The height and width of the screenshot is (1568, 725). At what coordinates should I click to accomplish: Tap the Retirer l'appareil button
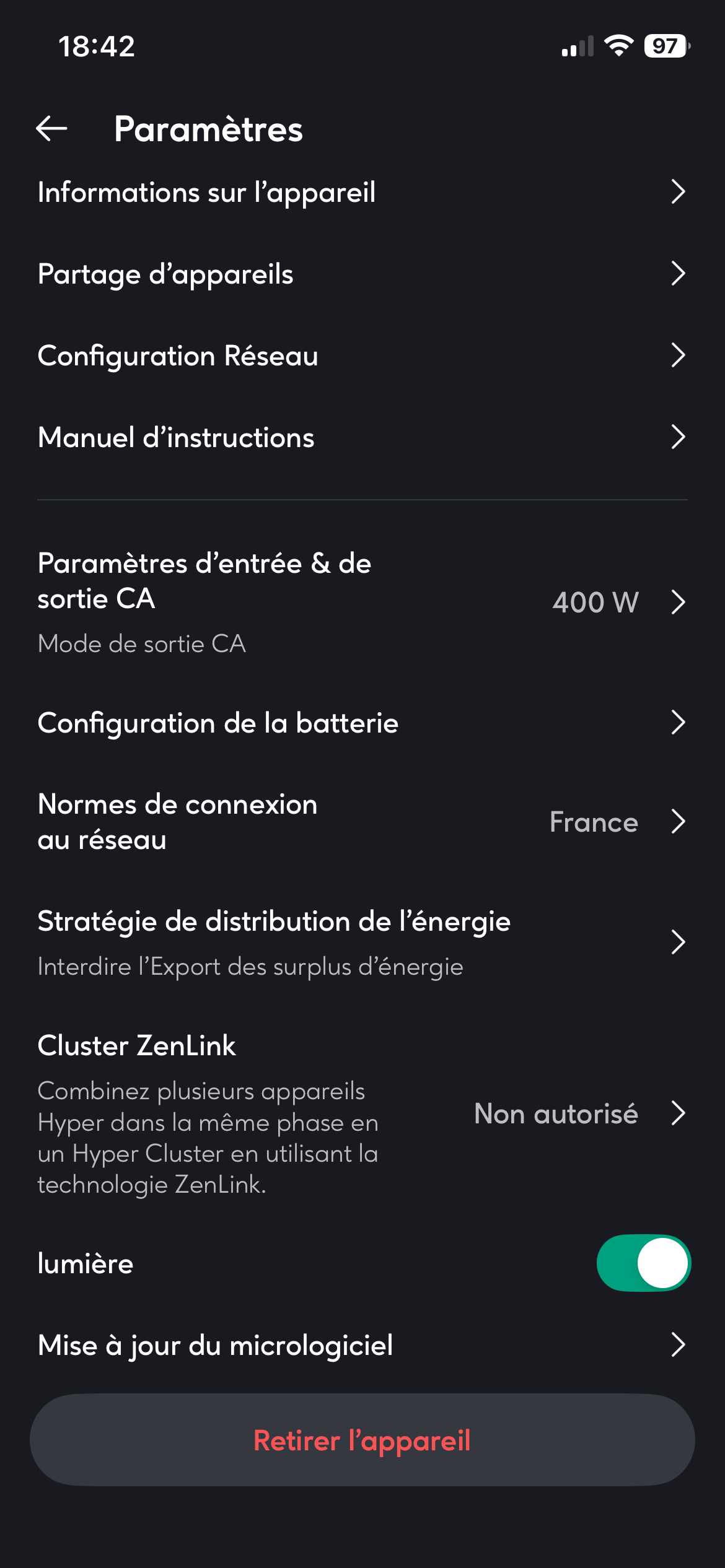click(x=362, y=1440)
